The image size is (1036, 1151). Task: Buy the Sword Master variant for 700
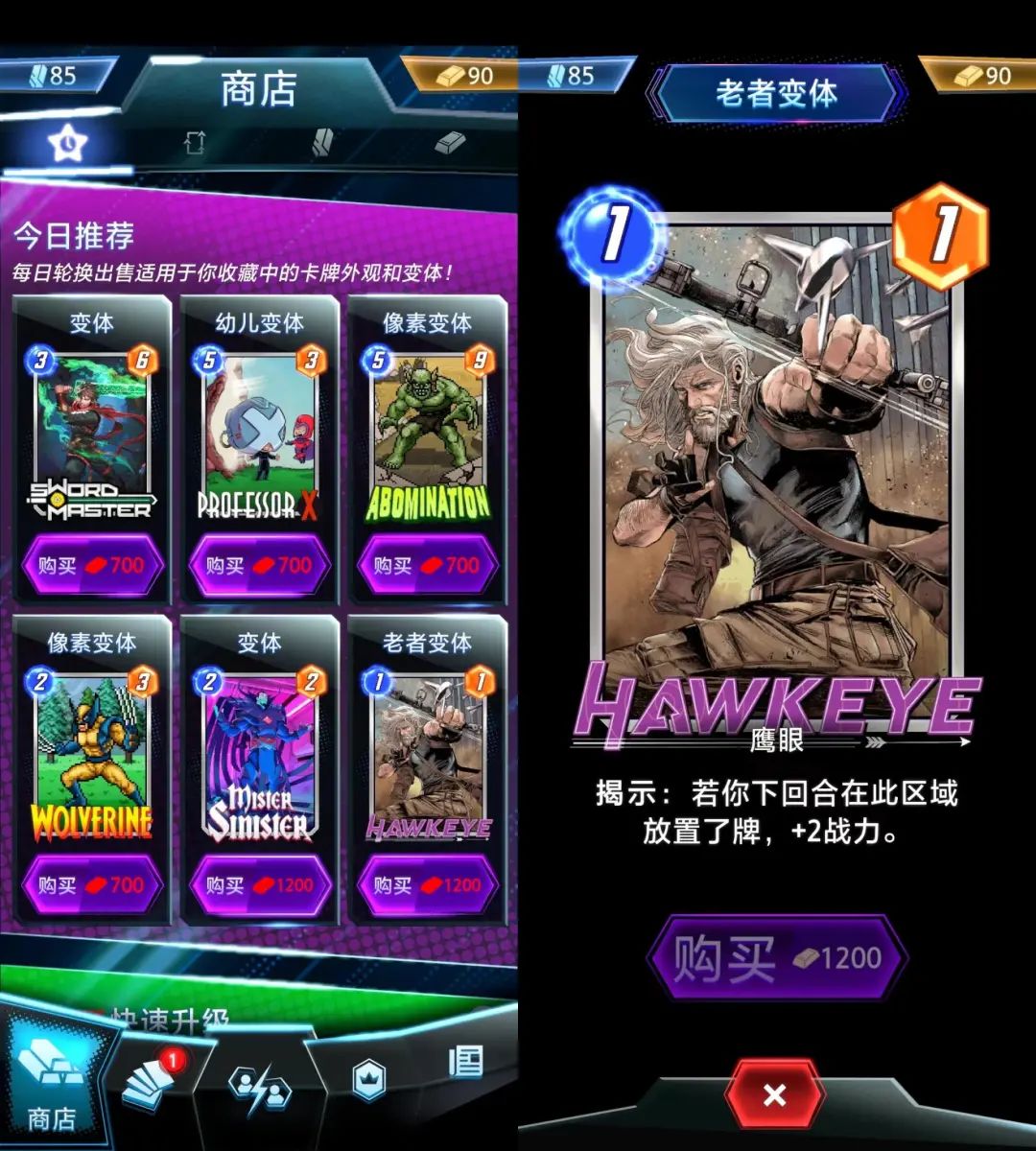pyautogui.click(x=91, y=565)
